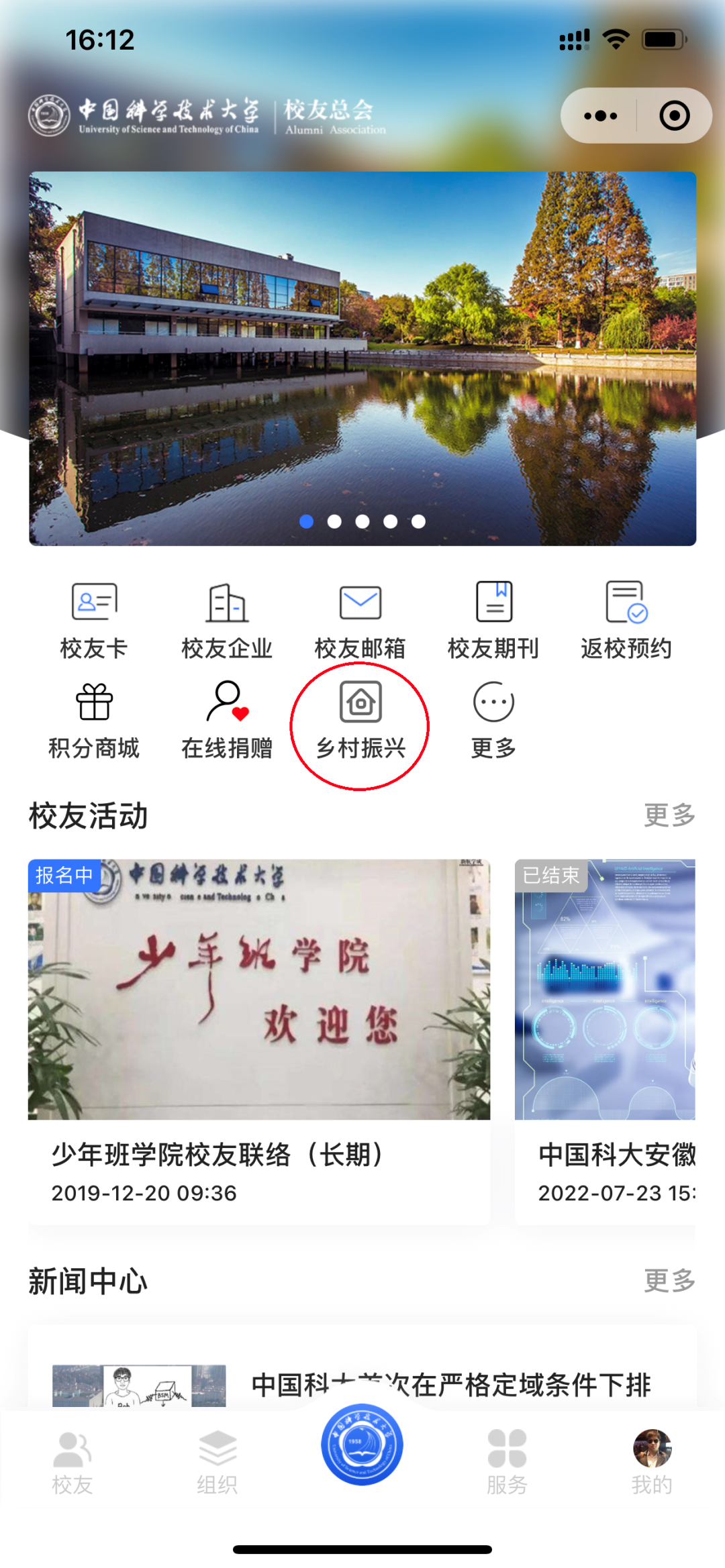
Task: Switch to the 我的 profile tab
Action: click(652, 1463)
